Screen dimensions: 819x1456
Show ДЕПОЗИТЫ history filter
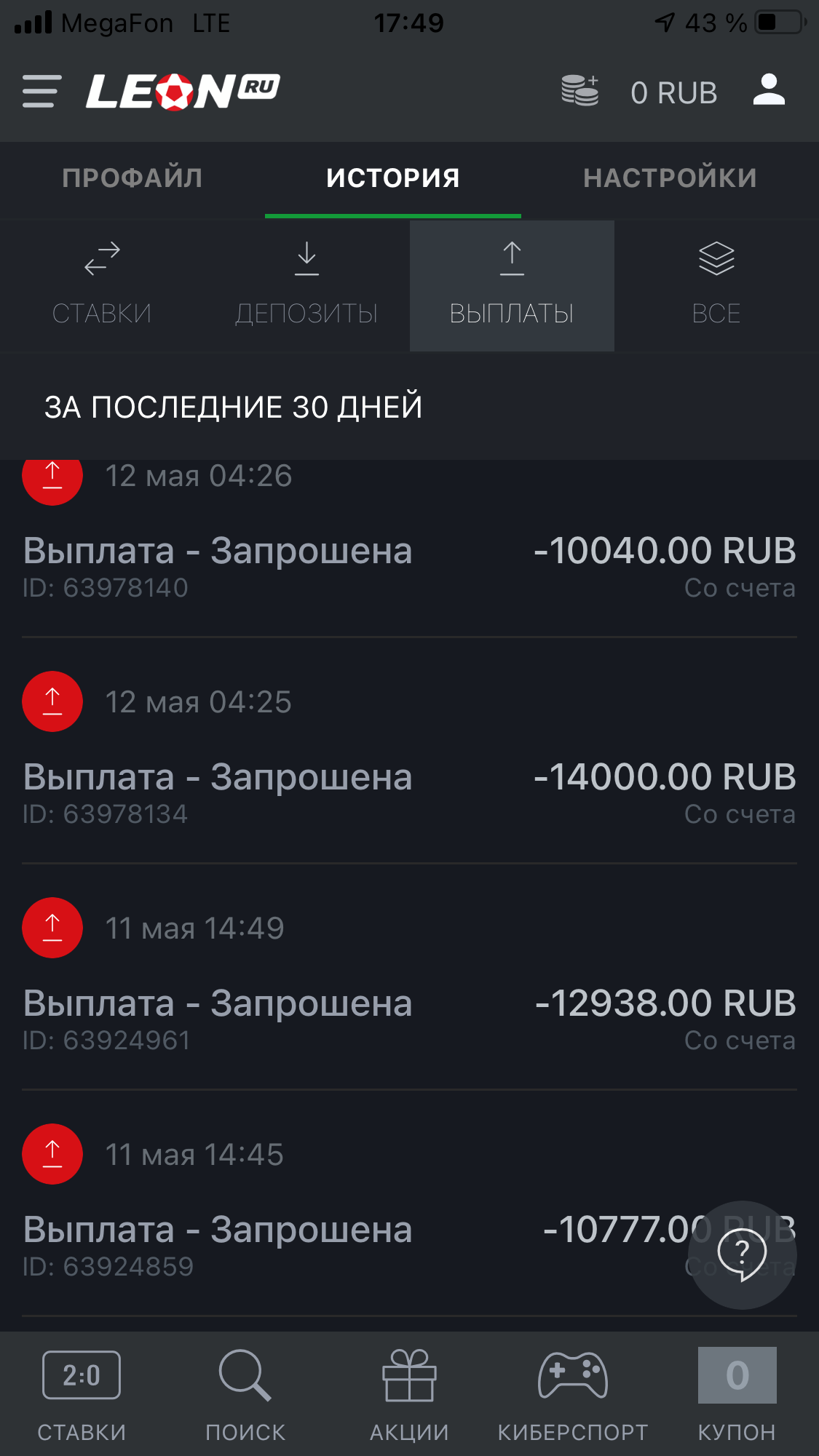(x=306, y=286)
